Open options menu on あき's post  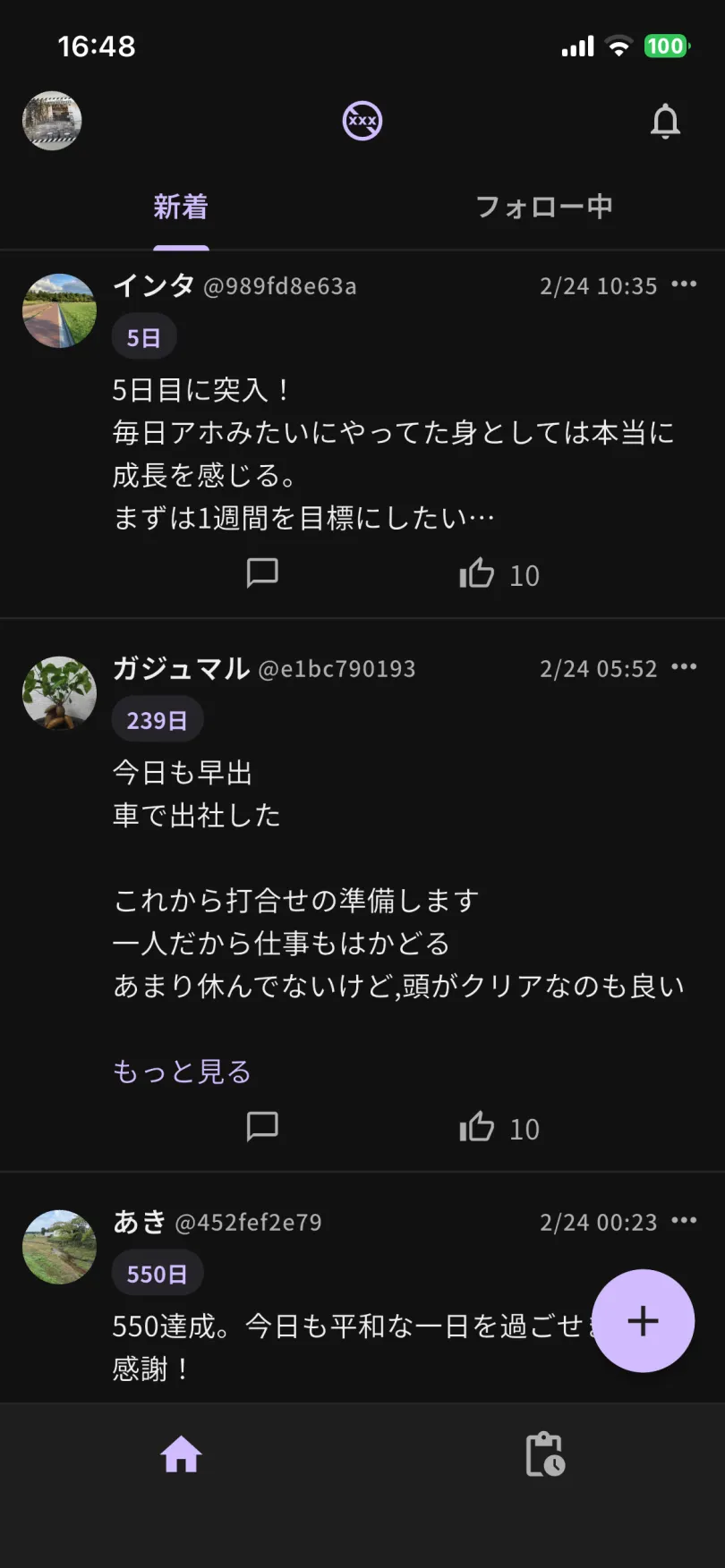point(684,1220)
